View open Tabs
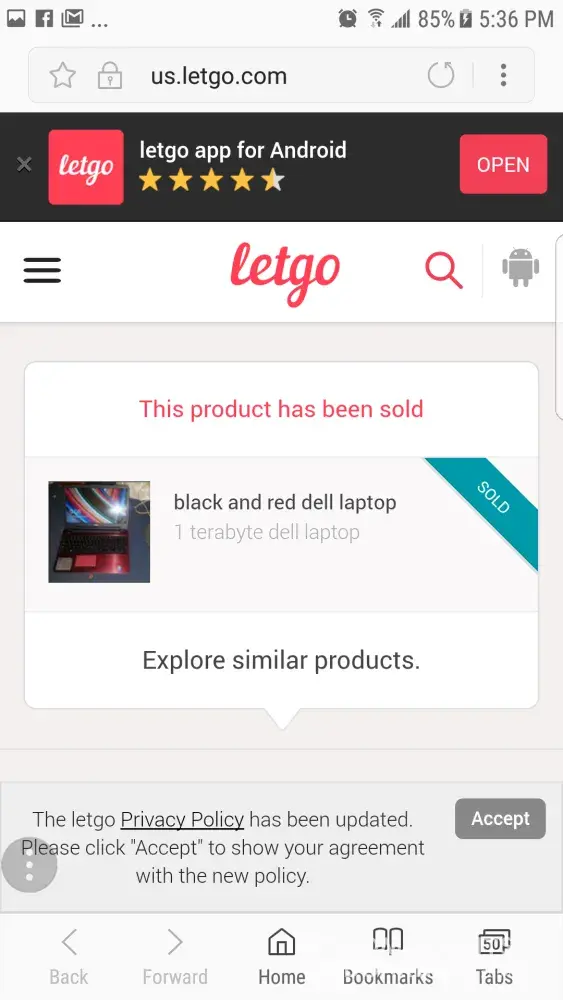Image resolution: width=563 pixels, height=1000 pixels. point(494,956)
